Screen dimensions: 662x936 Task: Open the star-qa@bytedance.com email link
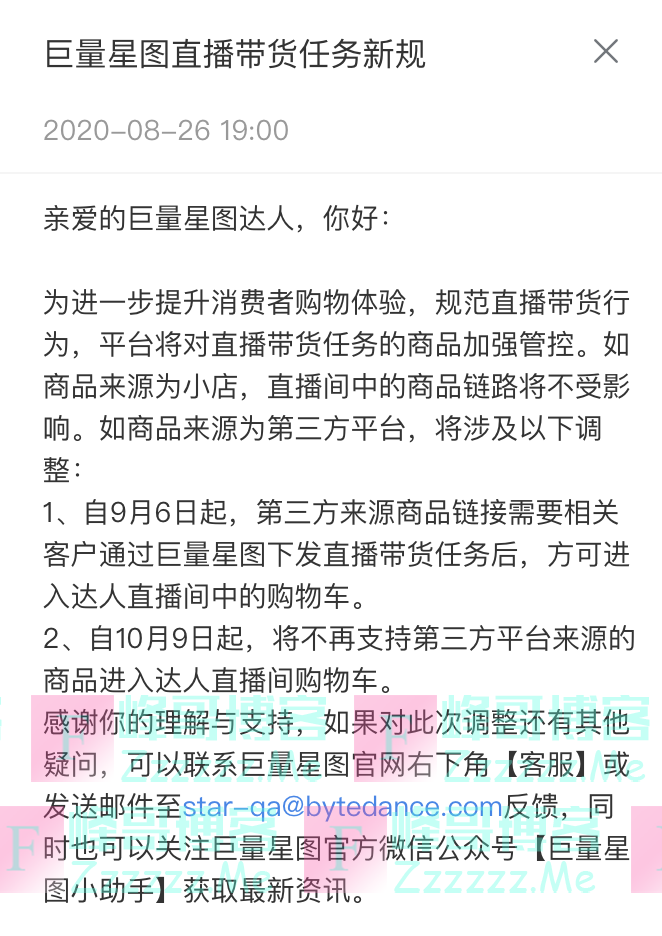(343, 806)
